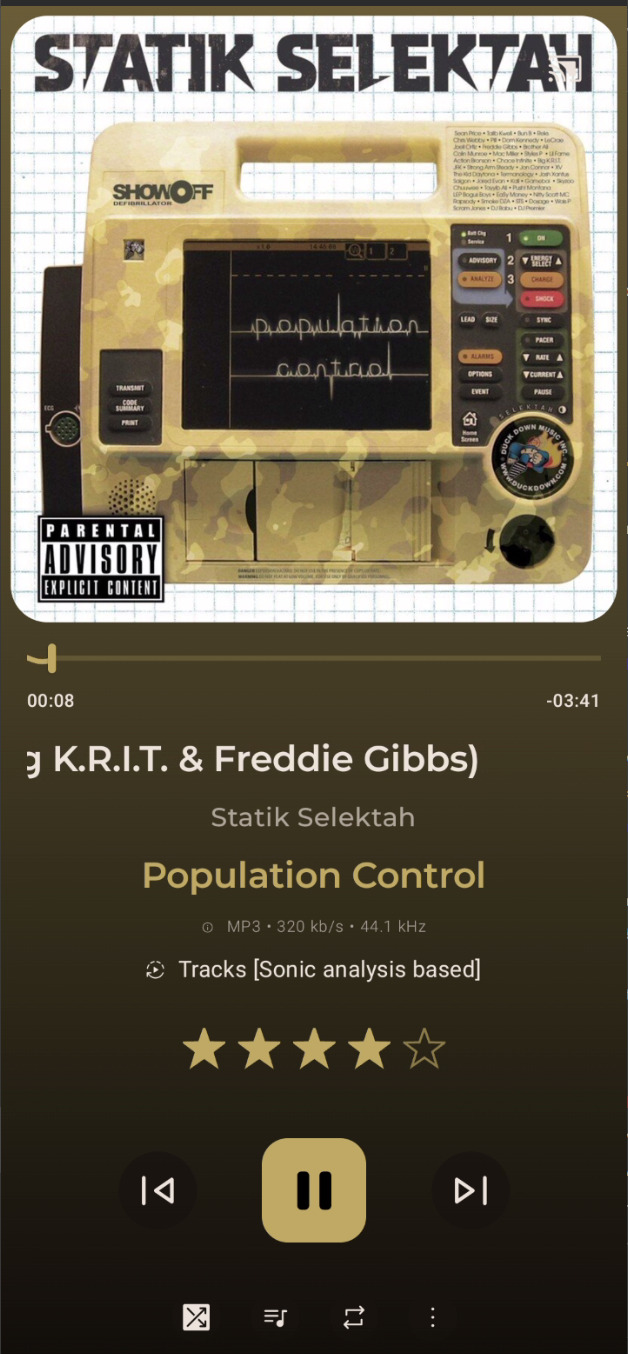Toggle shuffle mode
Viewport: 628px width, 1354px height.
tap(196, 1317)
